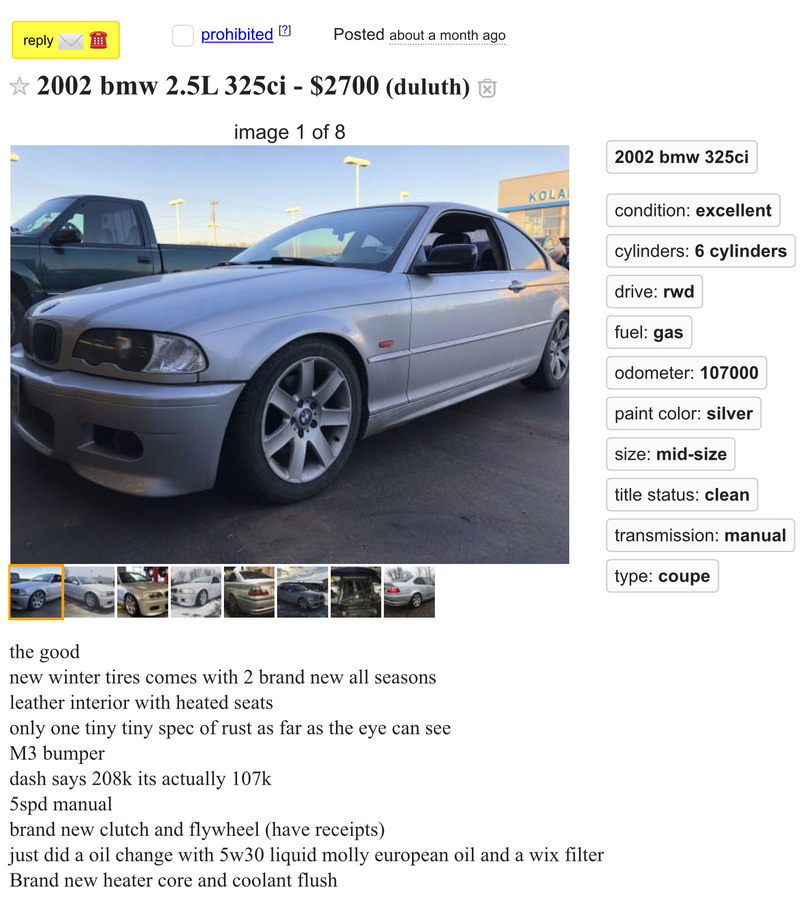Open the help link next to prohibited

(x=285, y=31)
